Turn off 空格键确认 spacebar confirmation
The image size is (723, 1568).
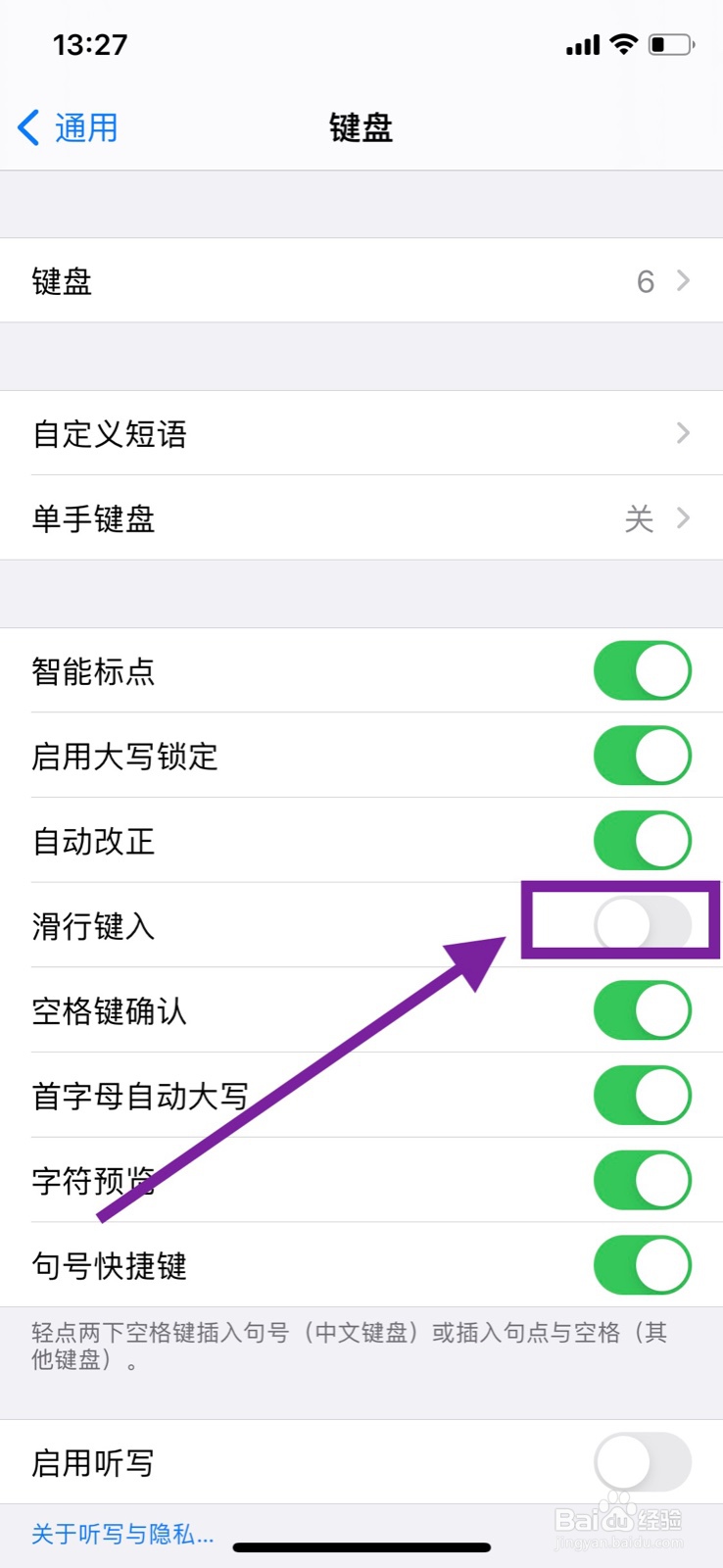point(642,1009)
